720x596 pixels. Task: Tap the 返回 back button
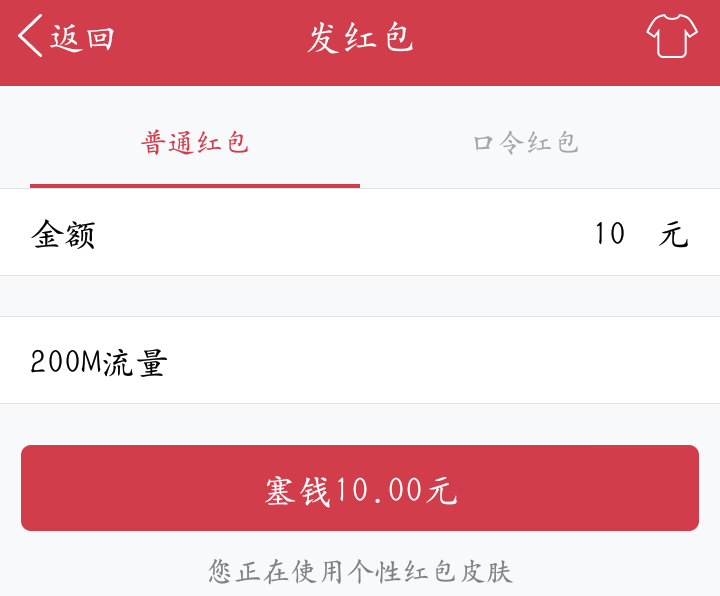coord(66,38)
